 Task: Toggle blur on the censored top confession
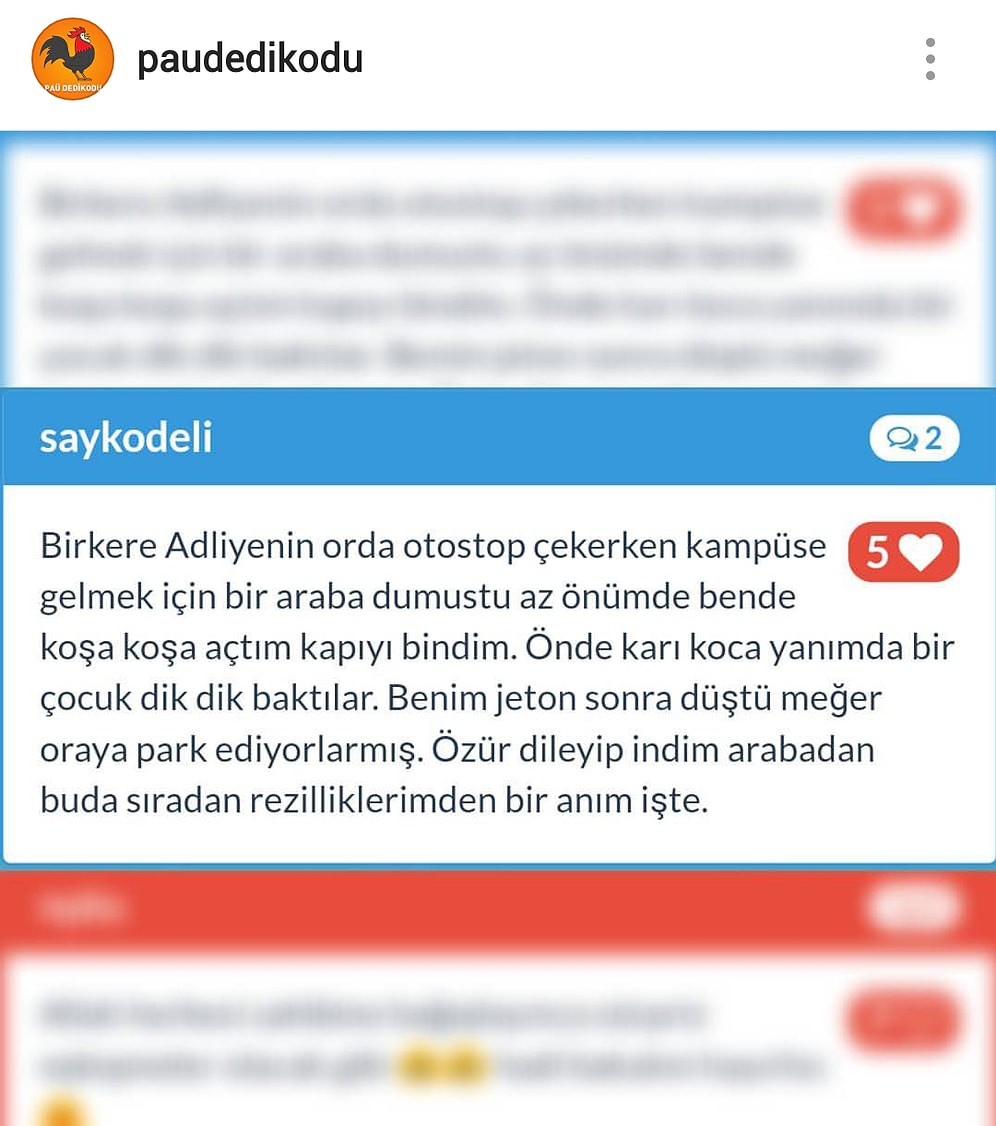point(450,280)
